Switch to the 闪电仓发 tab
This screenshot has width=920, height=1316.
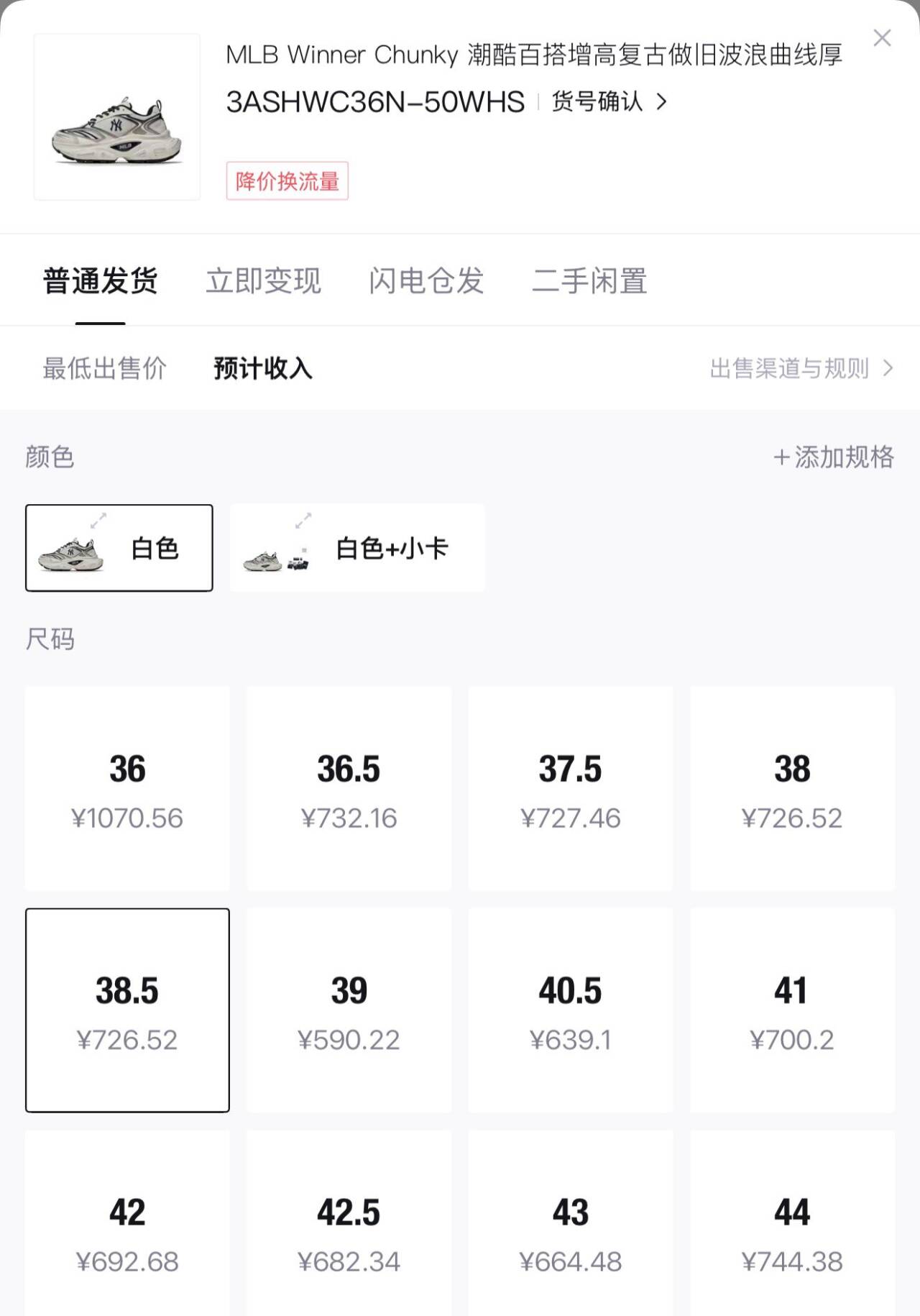(x=426, y=281)
